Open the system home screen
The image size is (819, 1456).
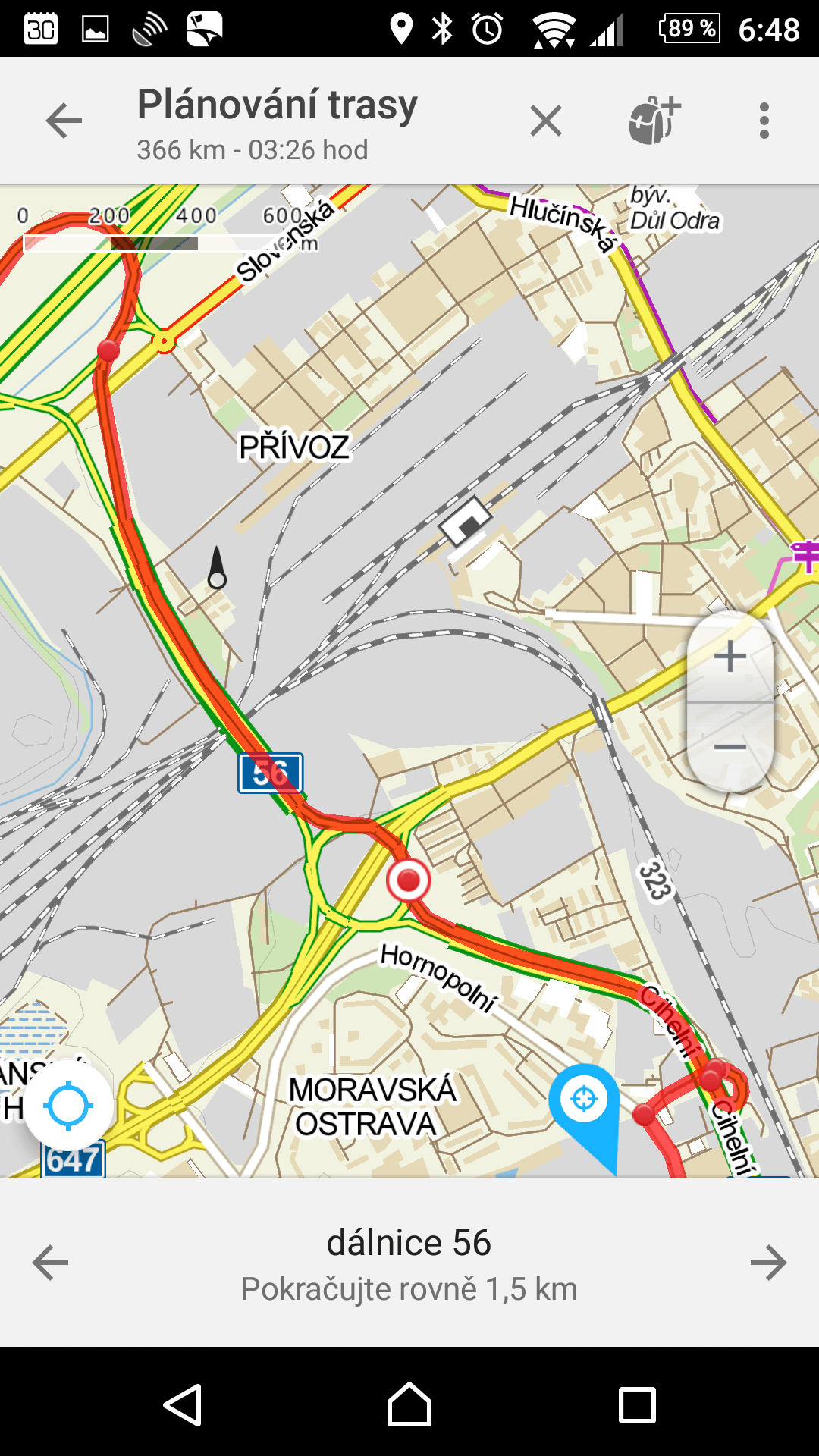(409, 1405)
